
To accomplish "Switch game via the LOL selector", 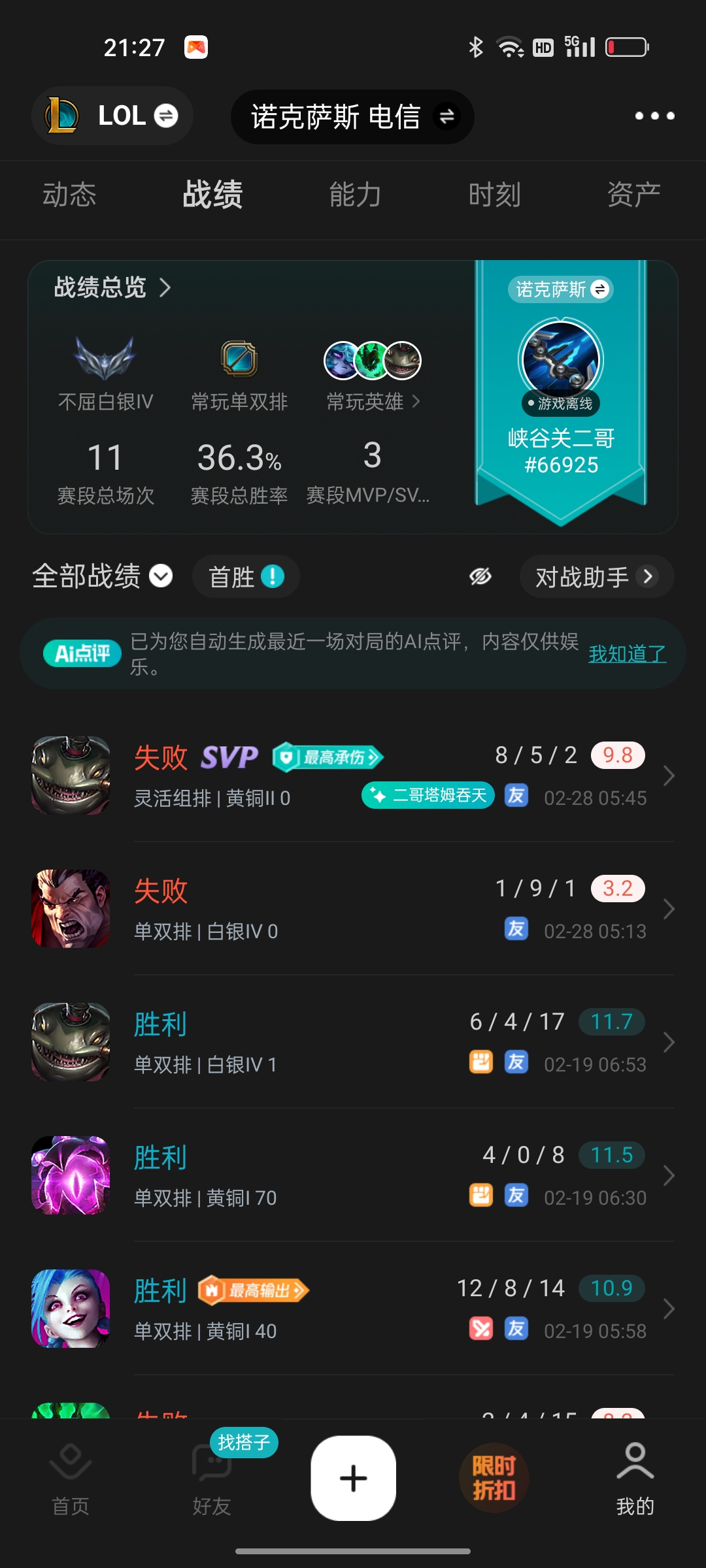I will click(x=112, y=116).
